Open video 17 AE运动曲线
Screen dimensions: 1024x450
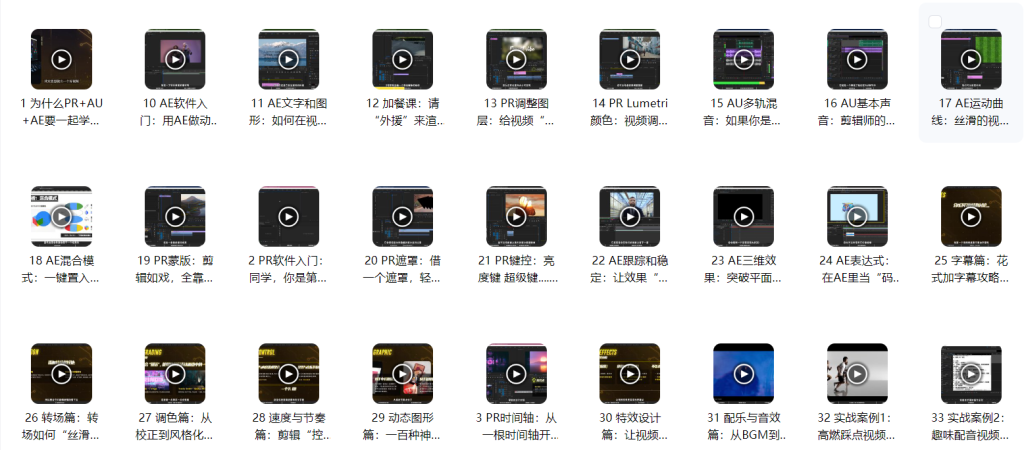click(x=970, y=60)
